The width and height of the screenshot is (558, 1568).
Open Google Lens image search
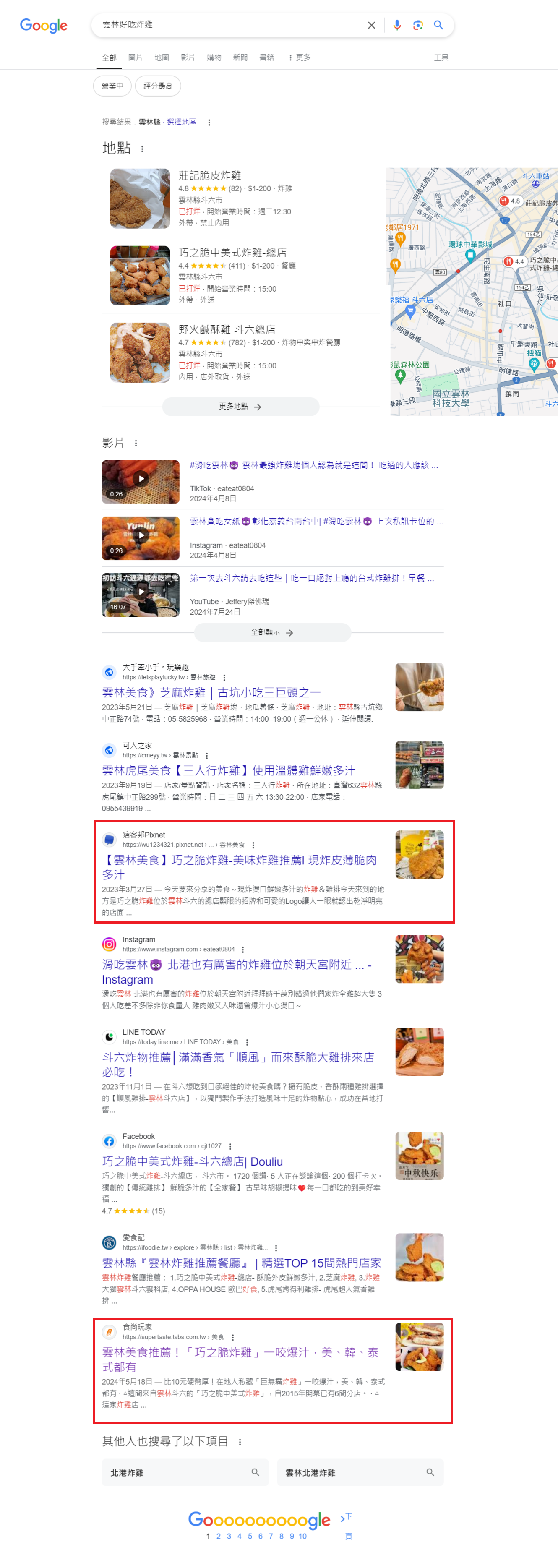[417, 25]
